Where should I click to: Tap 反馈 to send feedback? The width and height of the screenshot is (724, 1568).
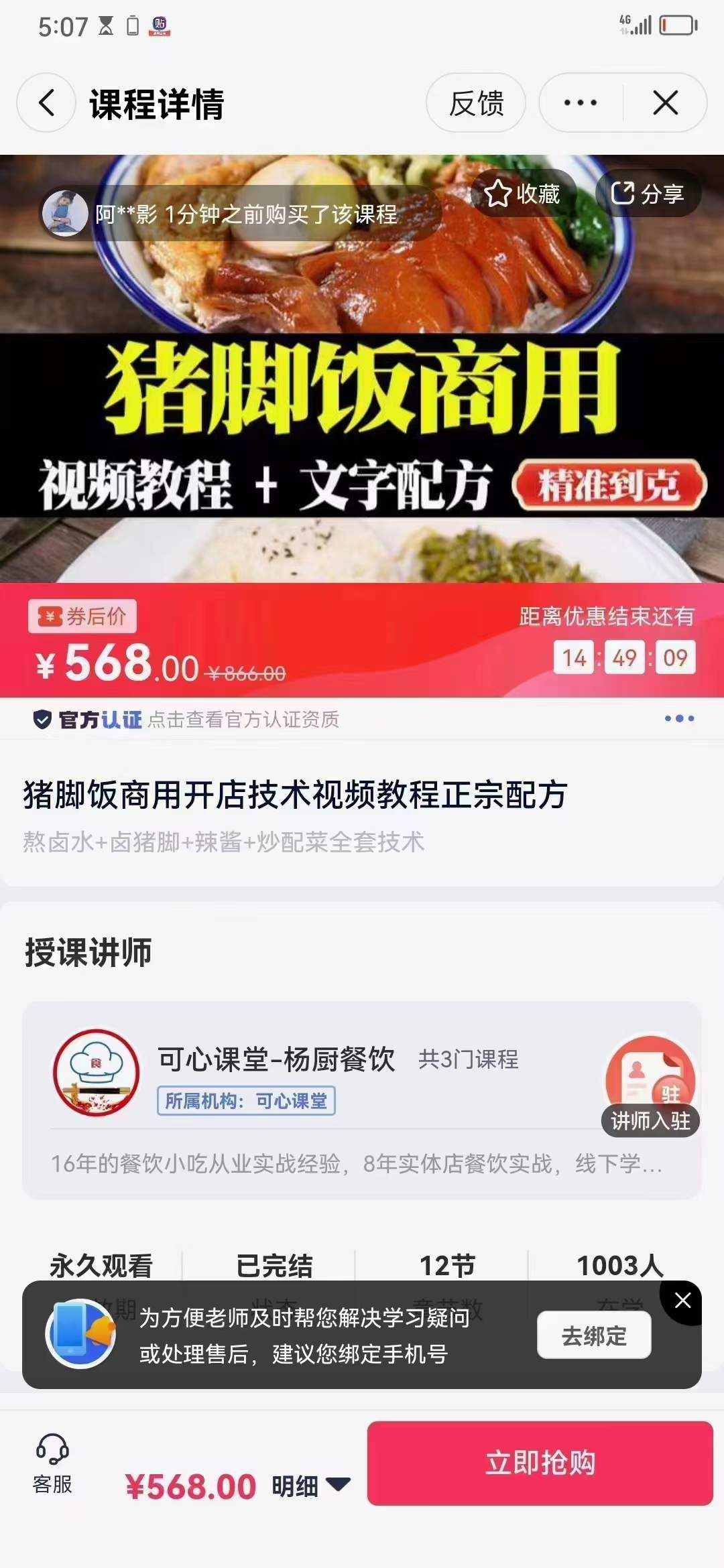tap(475, 102)
